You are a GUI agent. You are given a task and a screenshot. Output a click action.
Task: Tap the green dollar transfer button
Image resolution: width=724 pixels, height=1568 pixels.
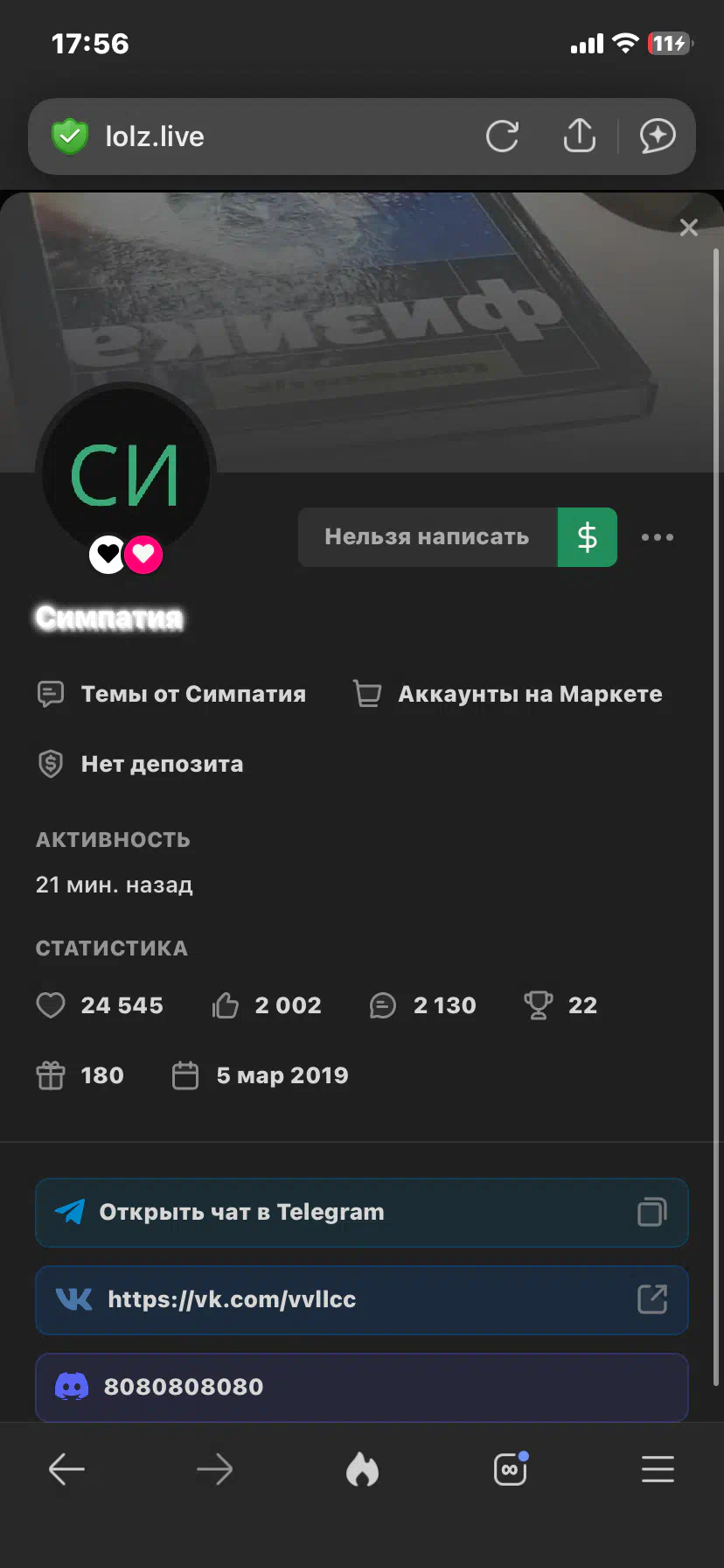click(x=588, y=537)
